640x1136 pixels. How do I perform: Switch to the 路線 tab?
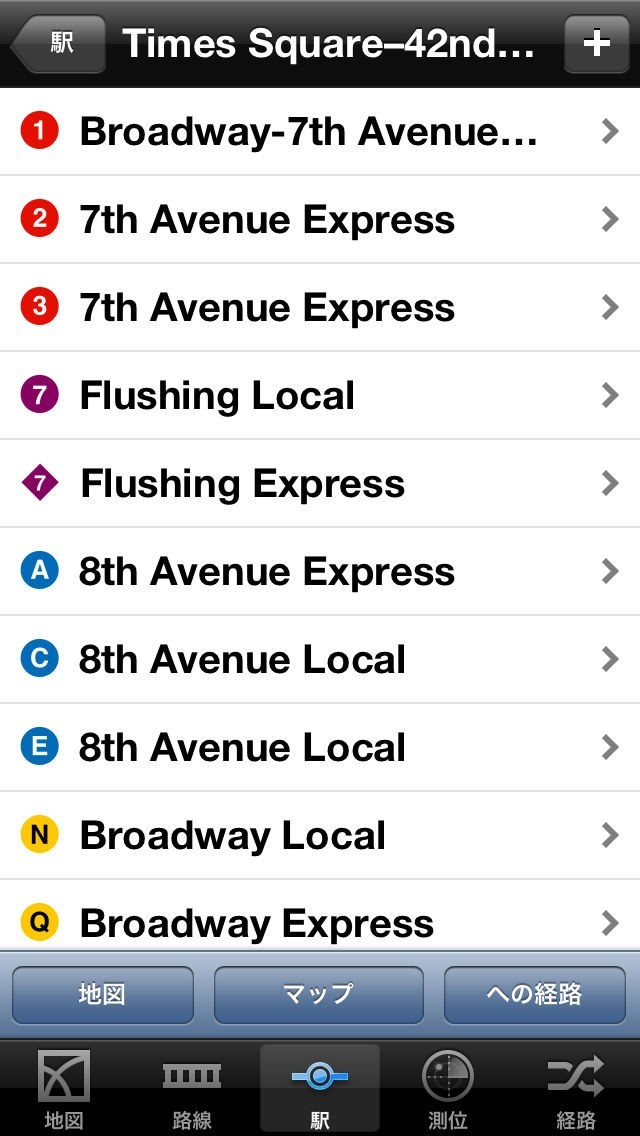[x=192, y=1090]
